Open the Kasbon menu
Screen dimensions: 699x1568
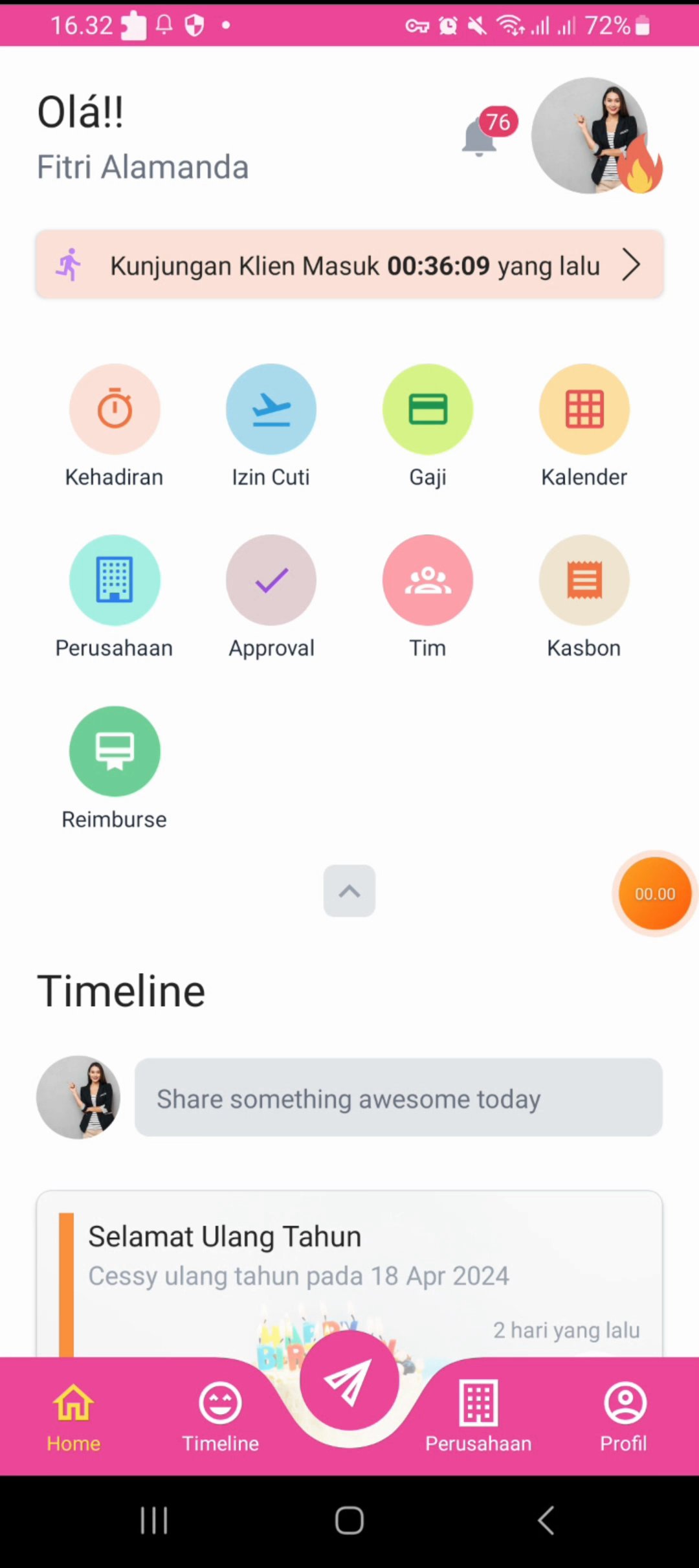[x=584, y=580]
